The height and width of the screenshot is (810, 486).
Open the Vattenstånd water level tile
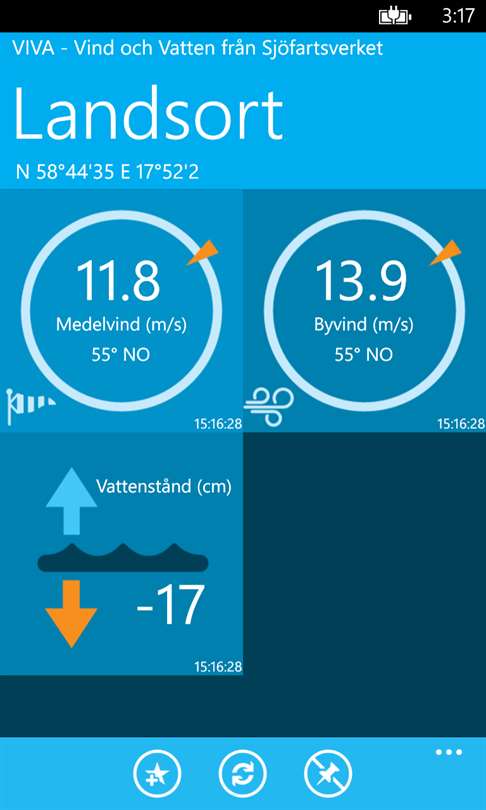121,554
